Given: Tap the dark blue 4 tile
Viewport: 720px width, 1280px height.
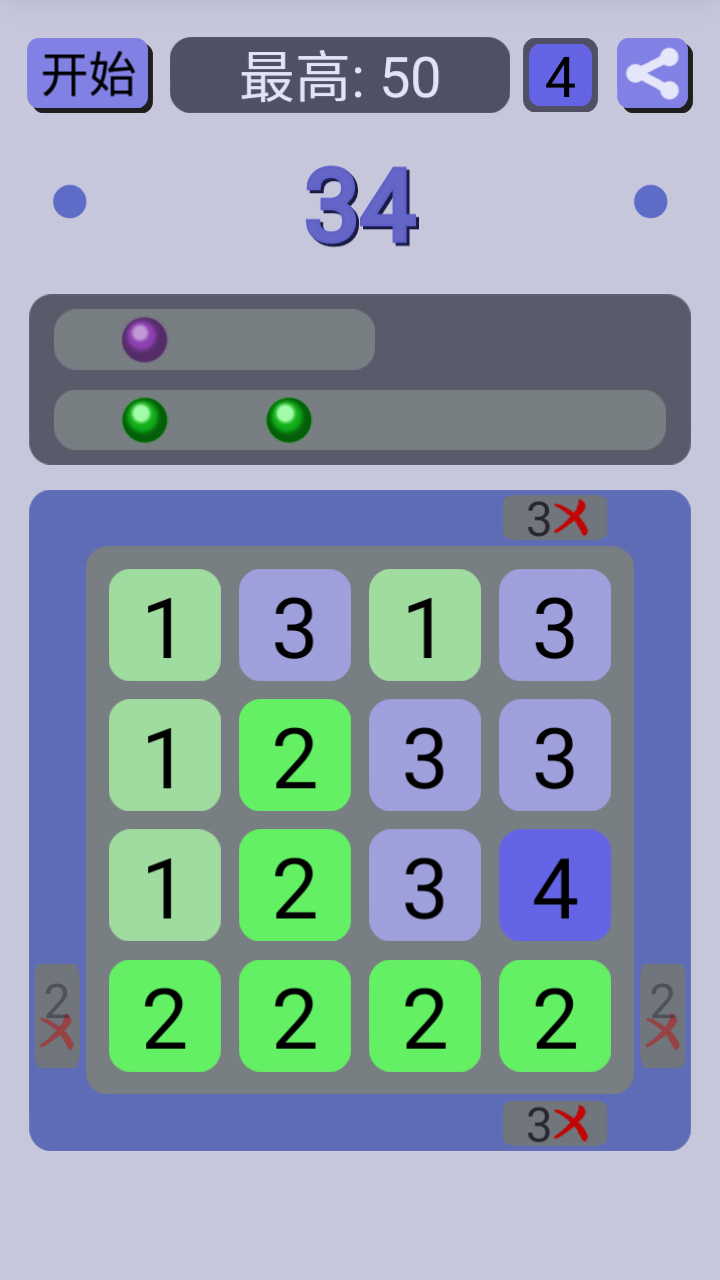Looking at the screenshot, I should pyautogui.click(x=555, y=885).
